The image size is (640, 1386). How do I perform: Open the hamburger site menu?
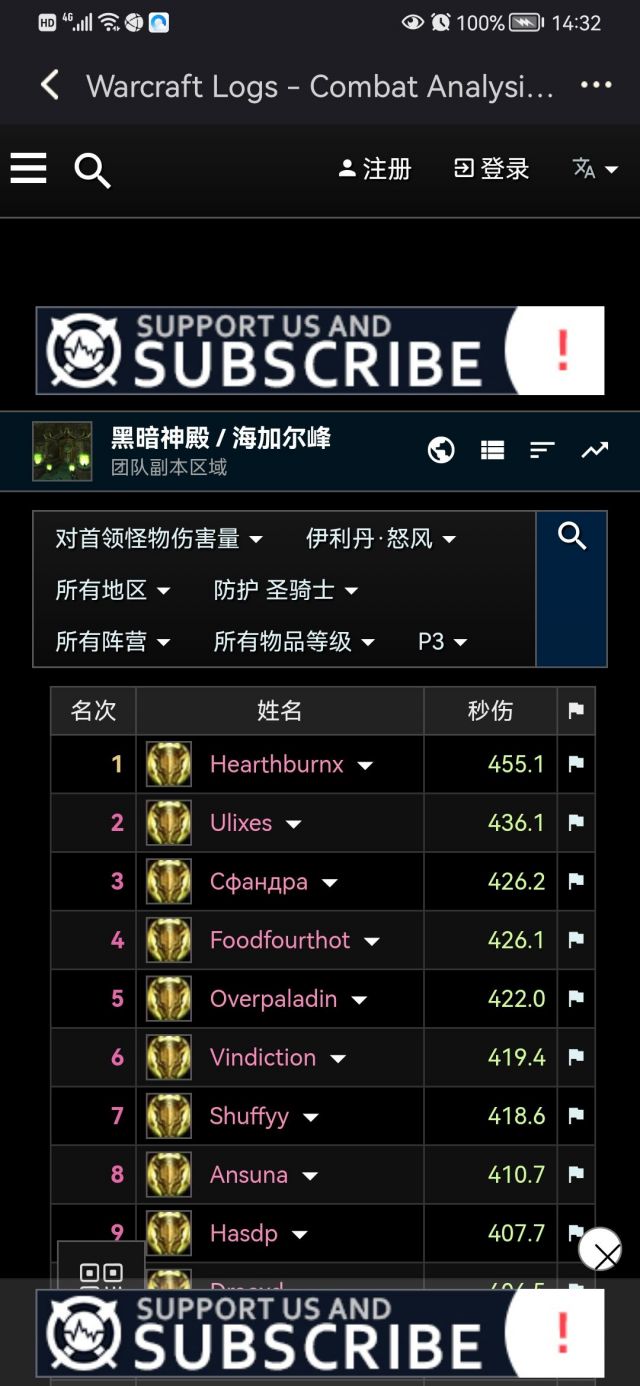[x=29, y=169]
